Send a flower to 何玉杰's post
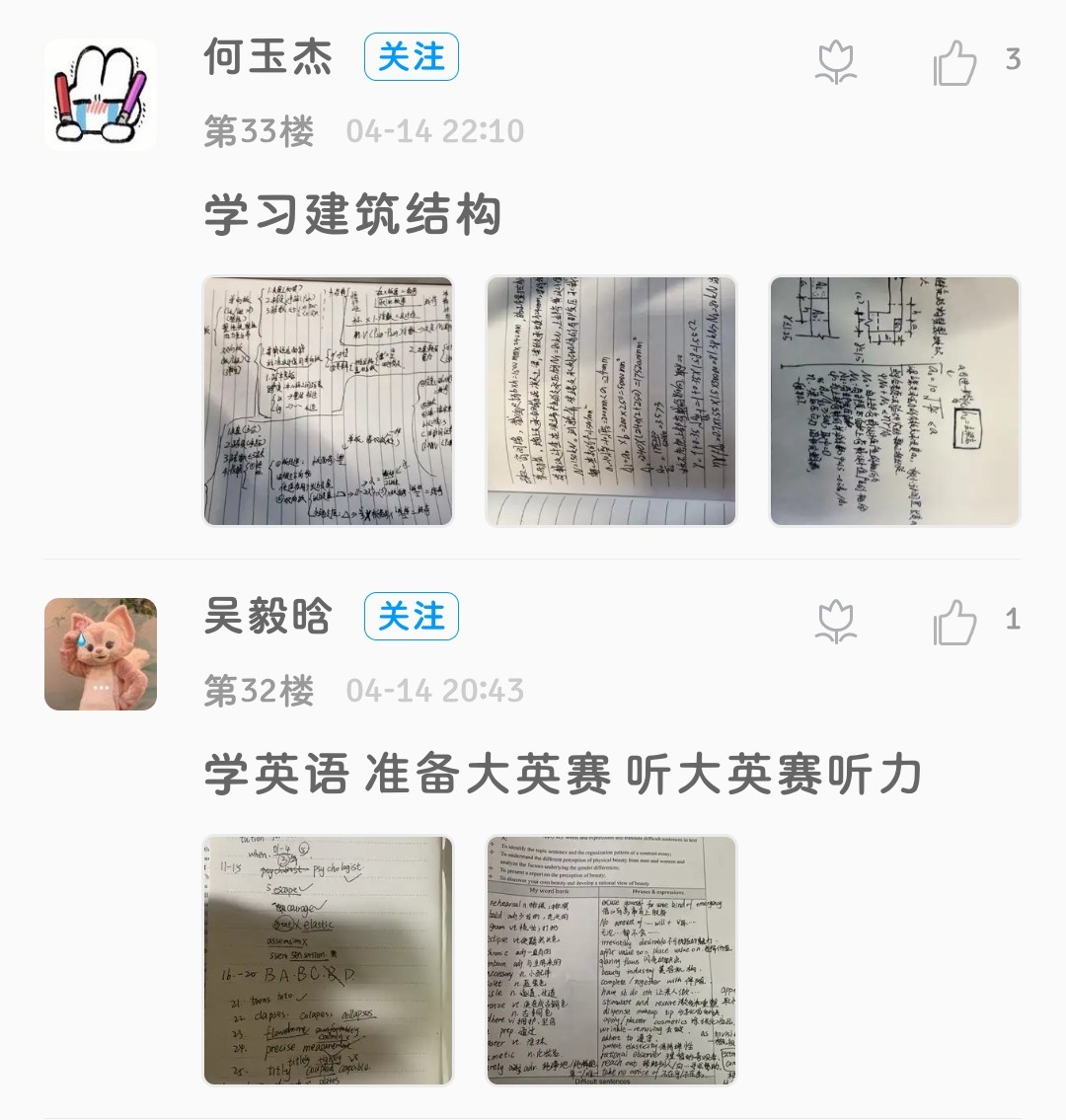This screenshot has height=1120, width=1066. (836, 62)
